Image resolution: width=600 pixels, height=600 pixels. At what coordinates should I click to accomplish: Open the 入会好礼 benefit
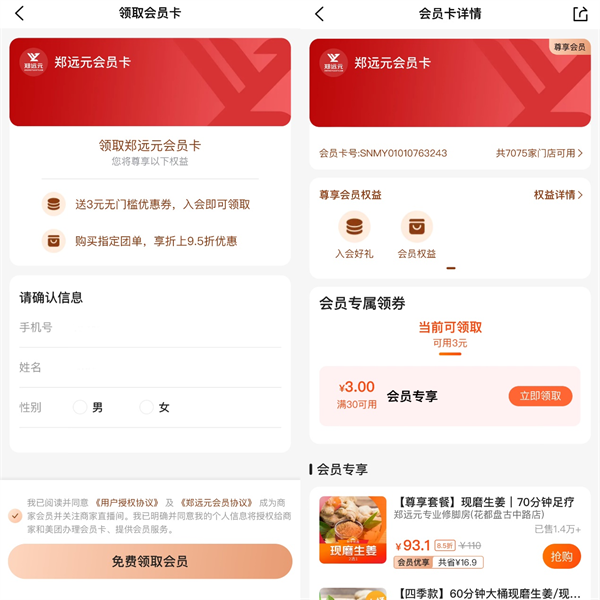pos(354,236)
